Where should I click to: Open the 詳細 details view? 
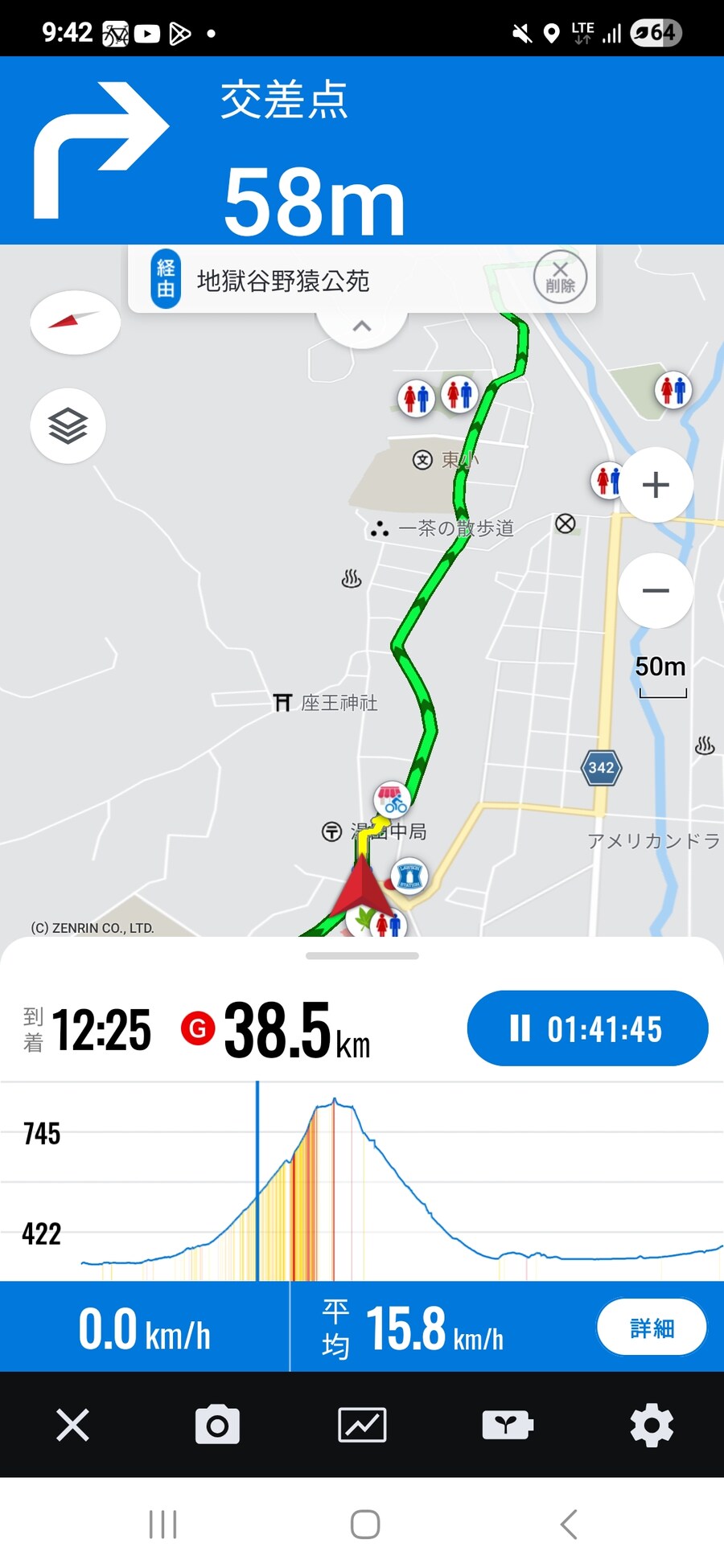coord(652,1328)
